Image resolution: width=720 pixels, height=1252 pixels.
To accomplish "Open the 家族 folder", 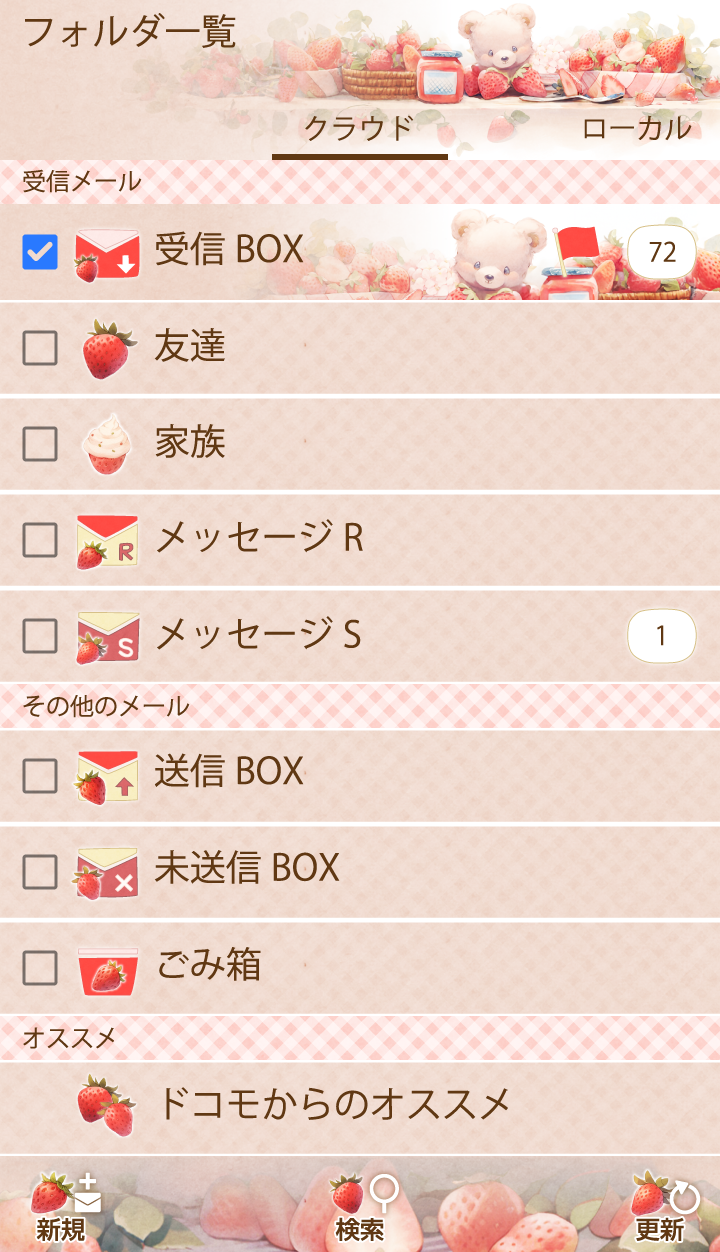I will [190, 443].
